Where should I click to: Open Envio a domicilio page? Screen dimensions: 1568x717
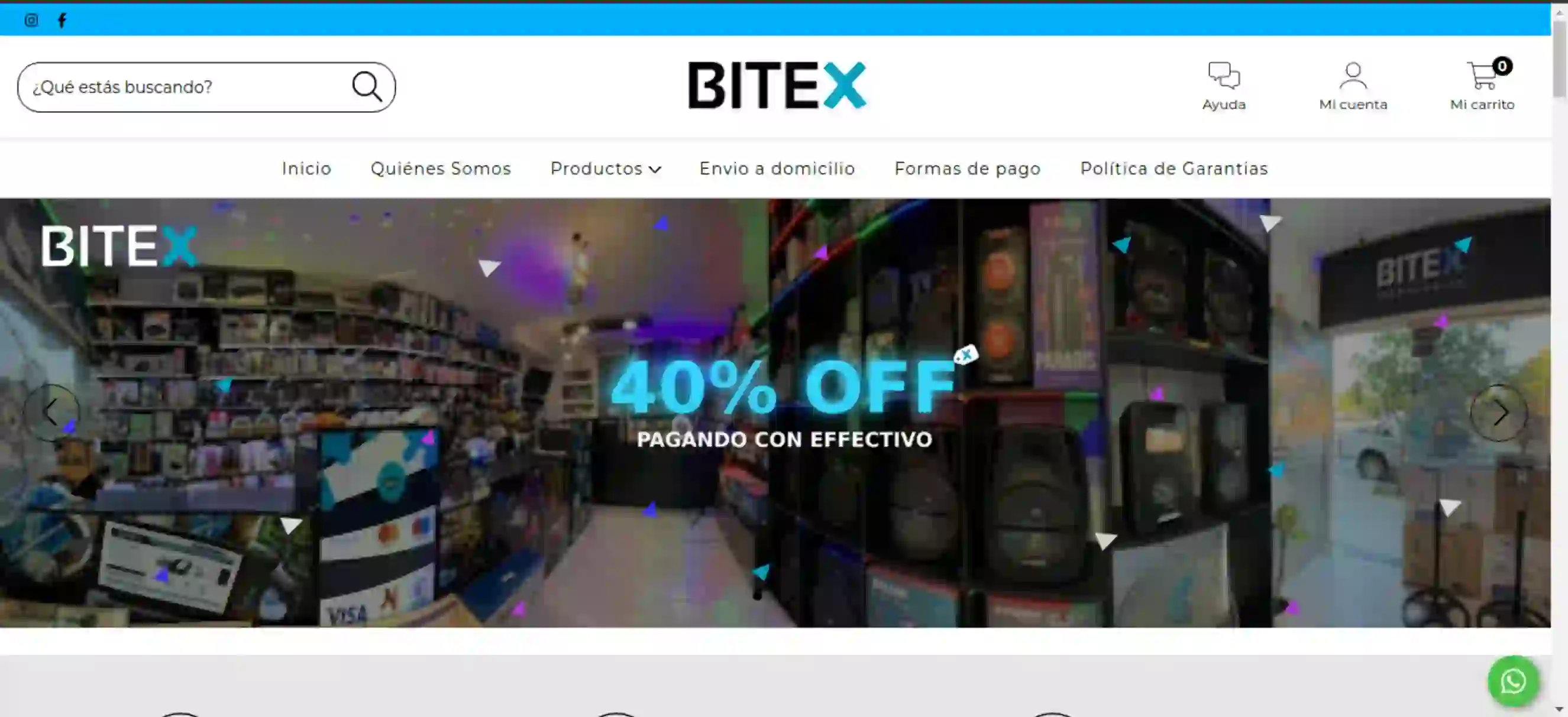[777, 168]
